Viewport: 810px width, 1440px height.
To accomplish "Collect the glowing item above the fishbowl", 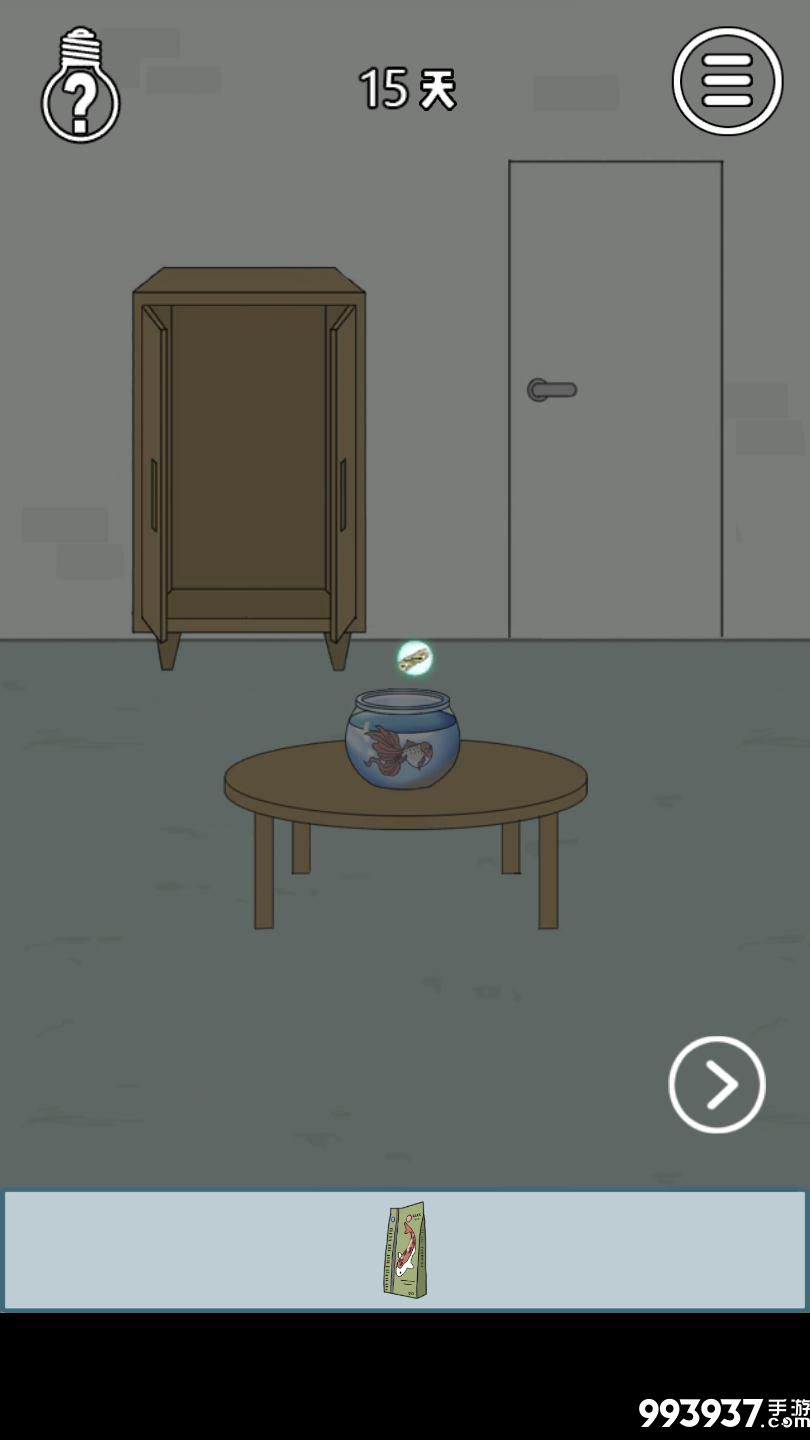I will (414, 658).
